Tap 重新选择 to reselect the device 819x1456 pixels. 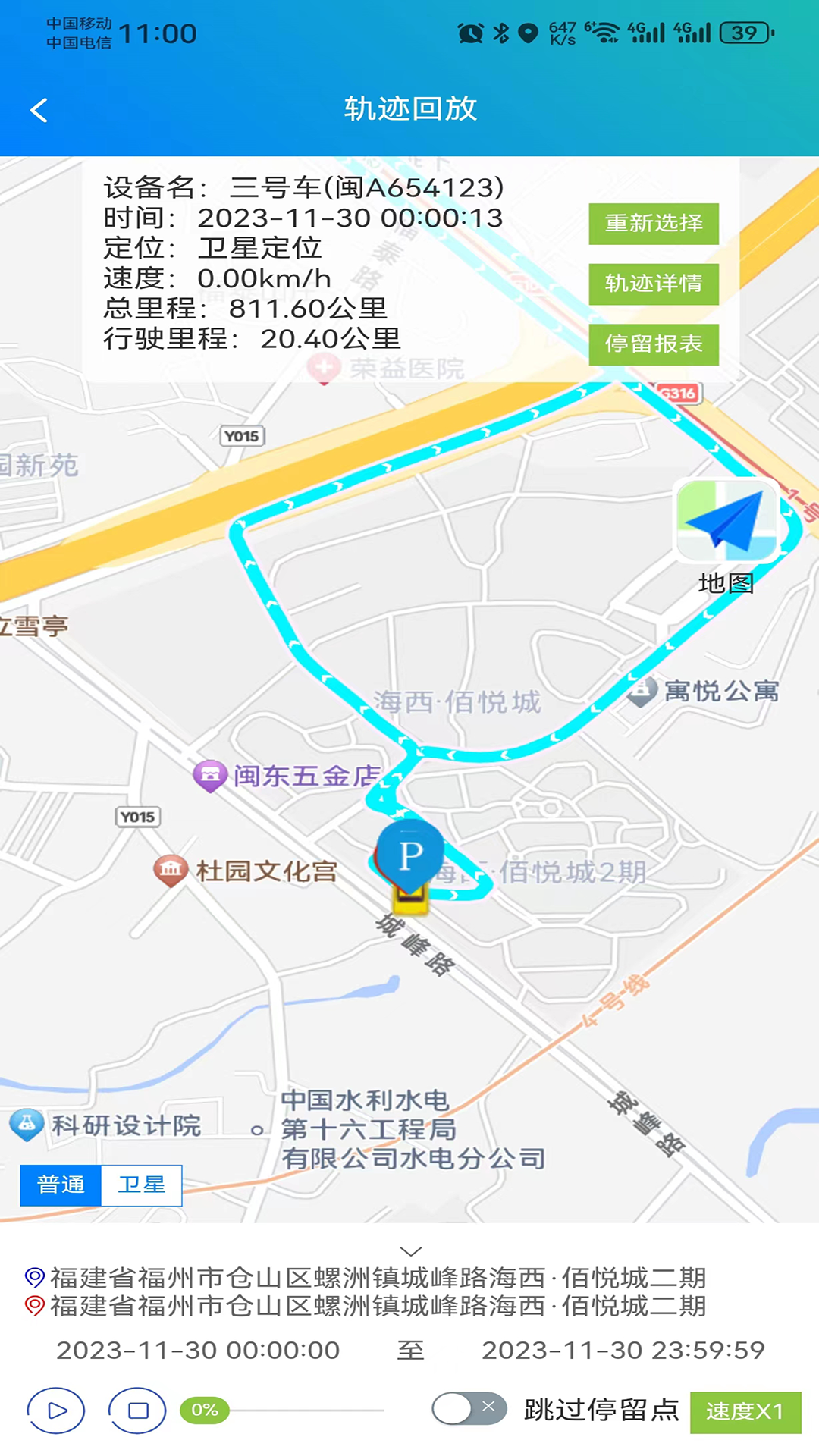pos(653,223)
